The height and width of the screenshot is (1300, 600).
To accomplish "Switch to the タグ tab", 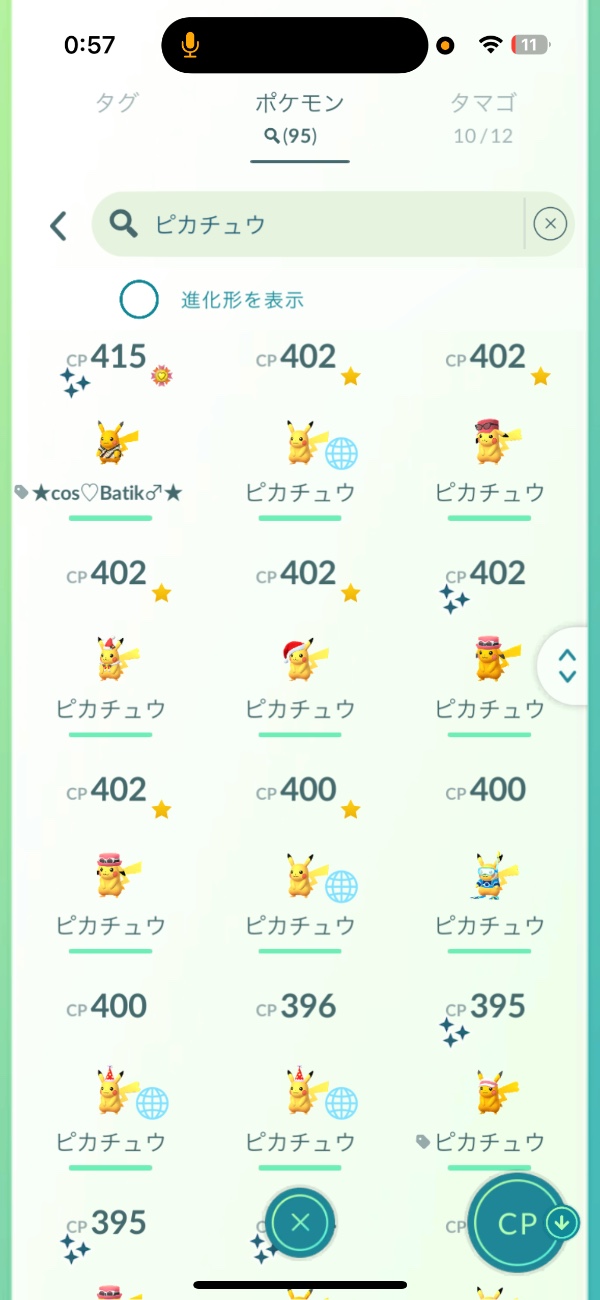I will click(117, 103).
